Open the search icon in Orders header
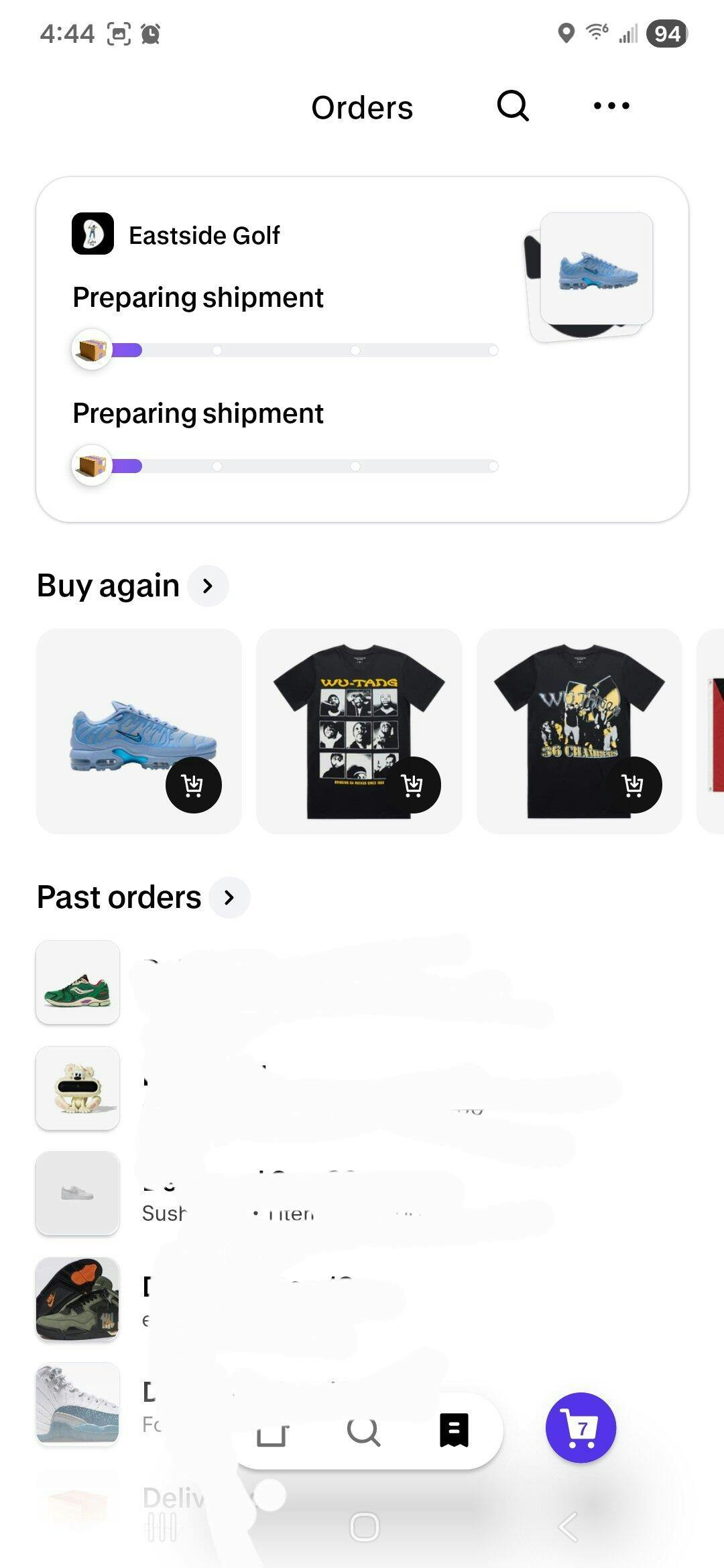 513,106
